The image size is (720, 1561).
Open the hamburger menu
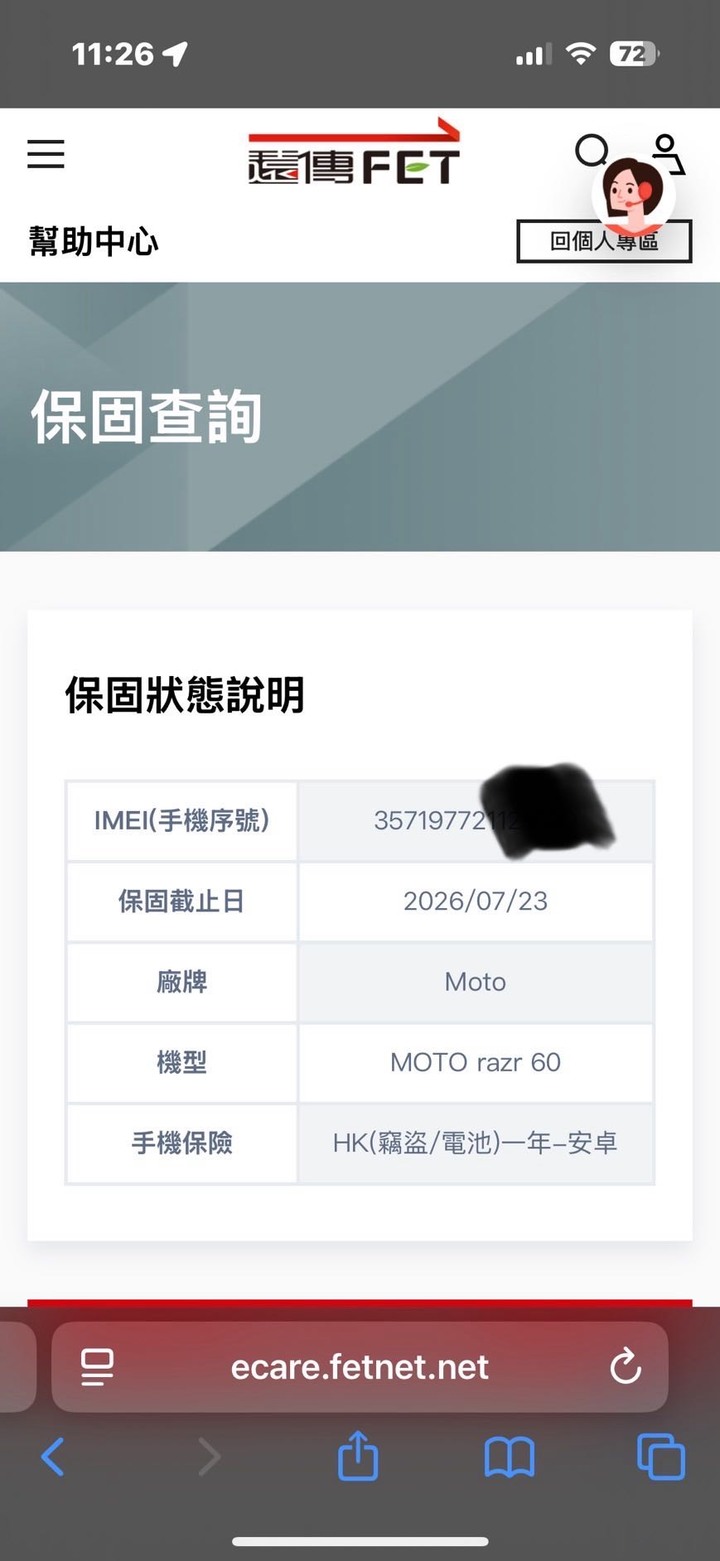click(x=46, y=154)
